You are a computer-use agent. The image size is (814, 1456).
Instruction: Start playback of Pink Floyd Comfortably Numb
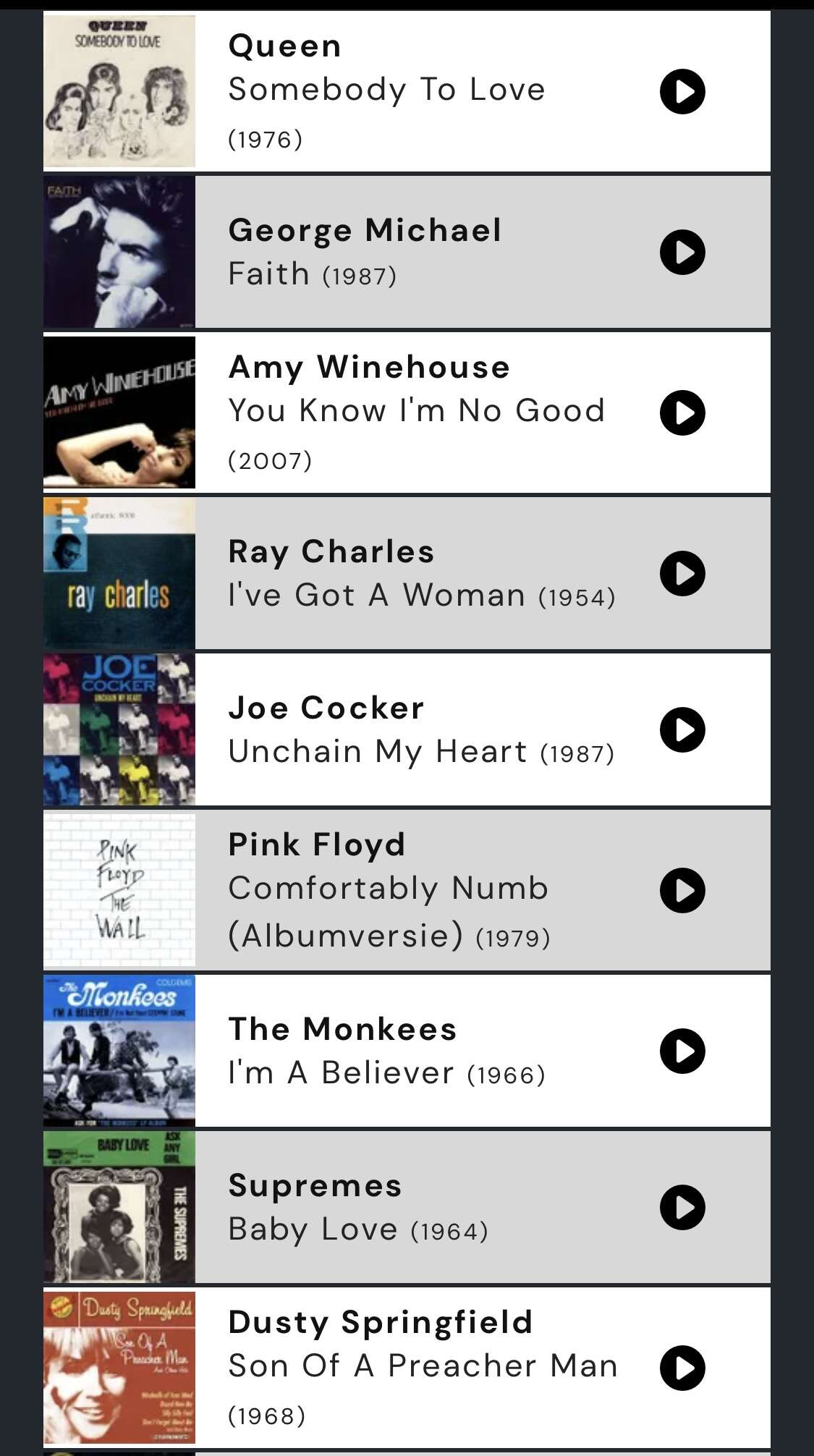tap(682, 891)
